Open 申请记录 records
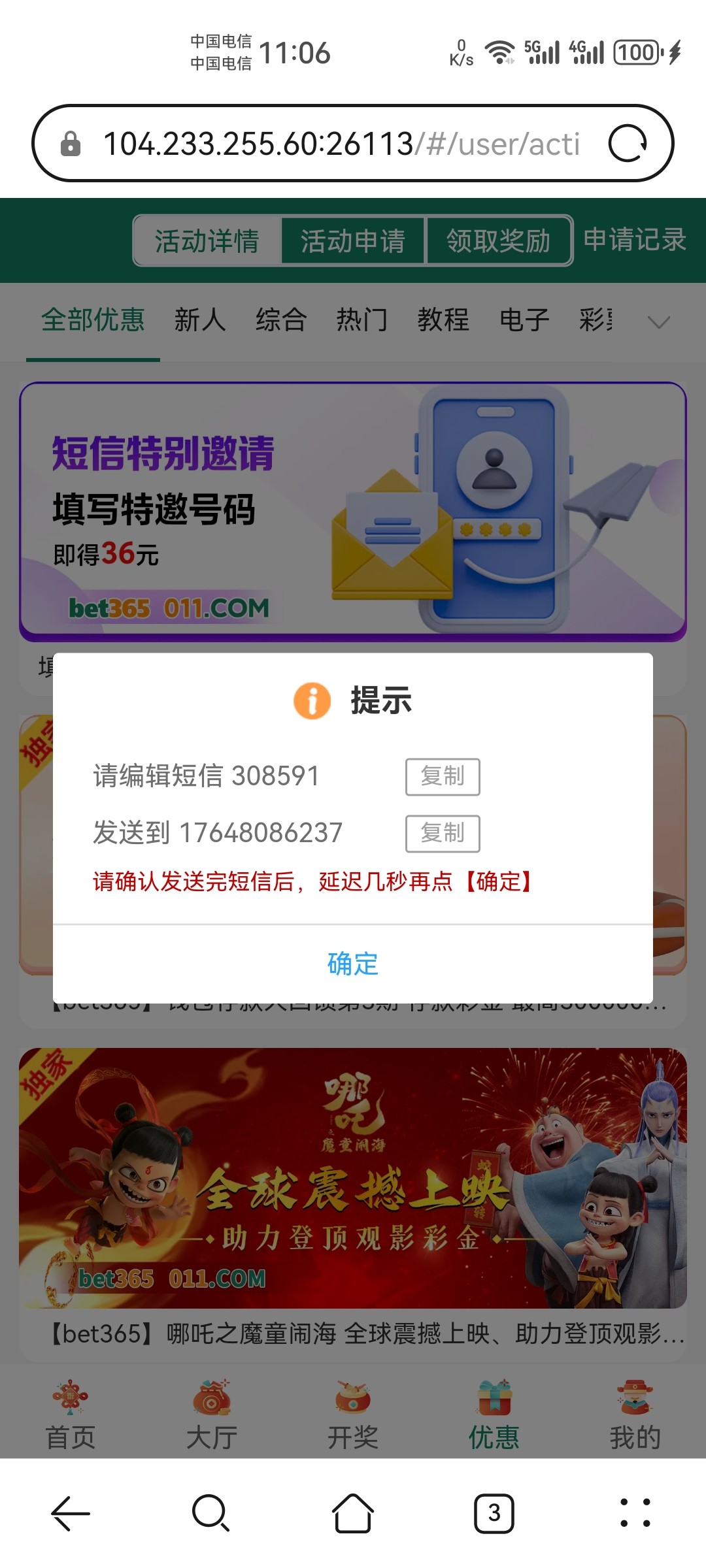706x1568 pixels. [634, 240]
